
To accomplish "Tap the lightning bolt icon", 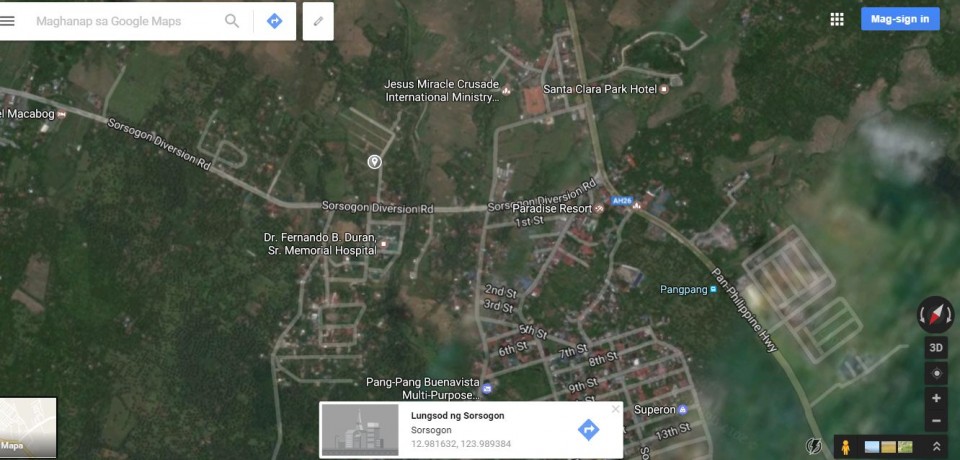I will [815, 446].
